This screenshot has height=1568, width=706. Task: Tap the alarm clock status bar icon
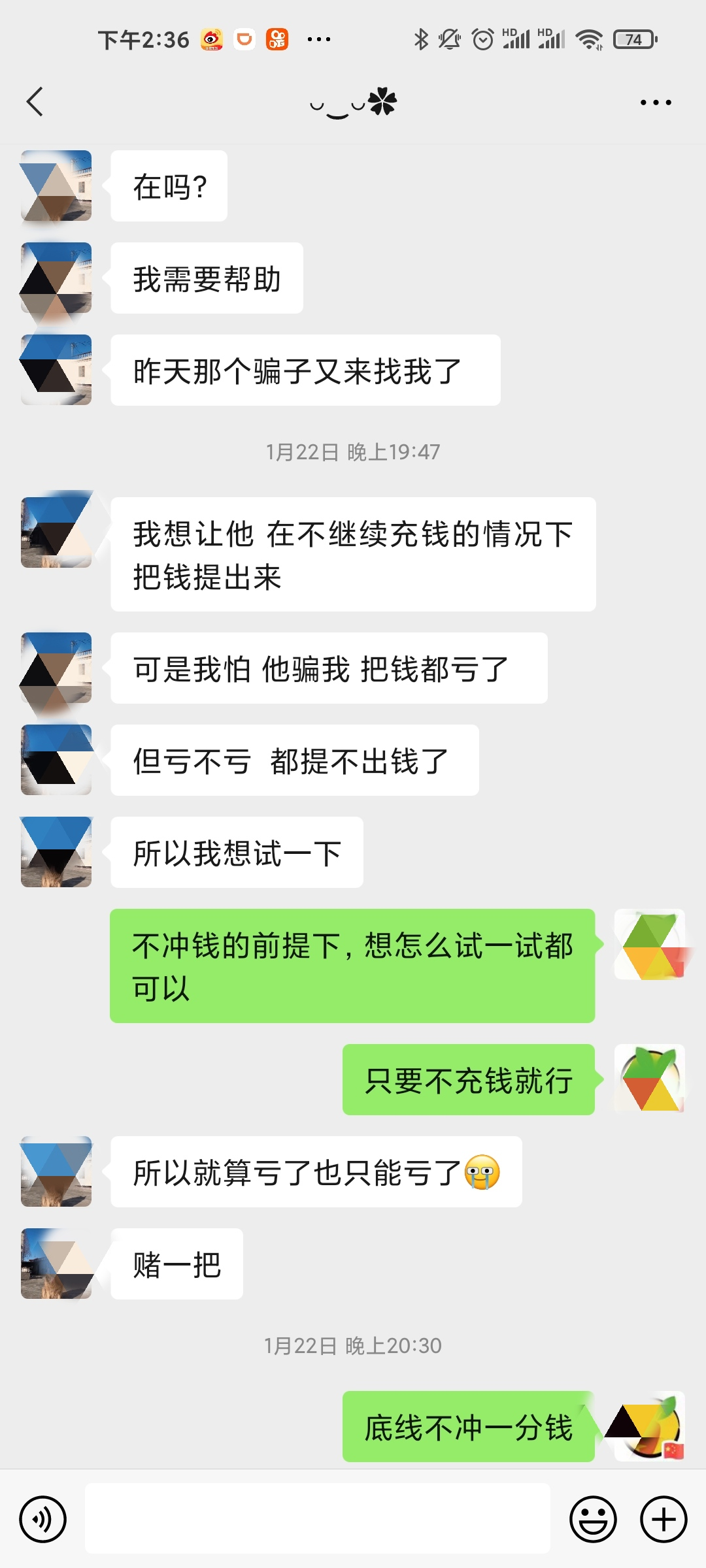[x=482, y=39]
